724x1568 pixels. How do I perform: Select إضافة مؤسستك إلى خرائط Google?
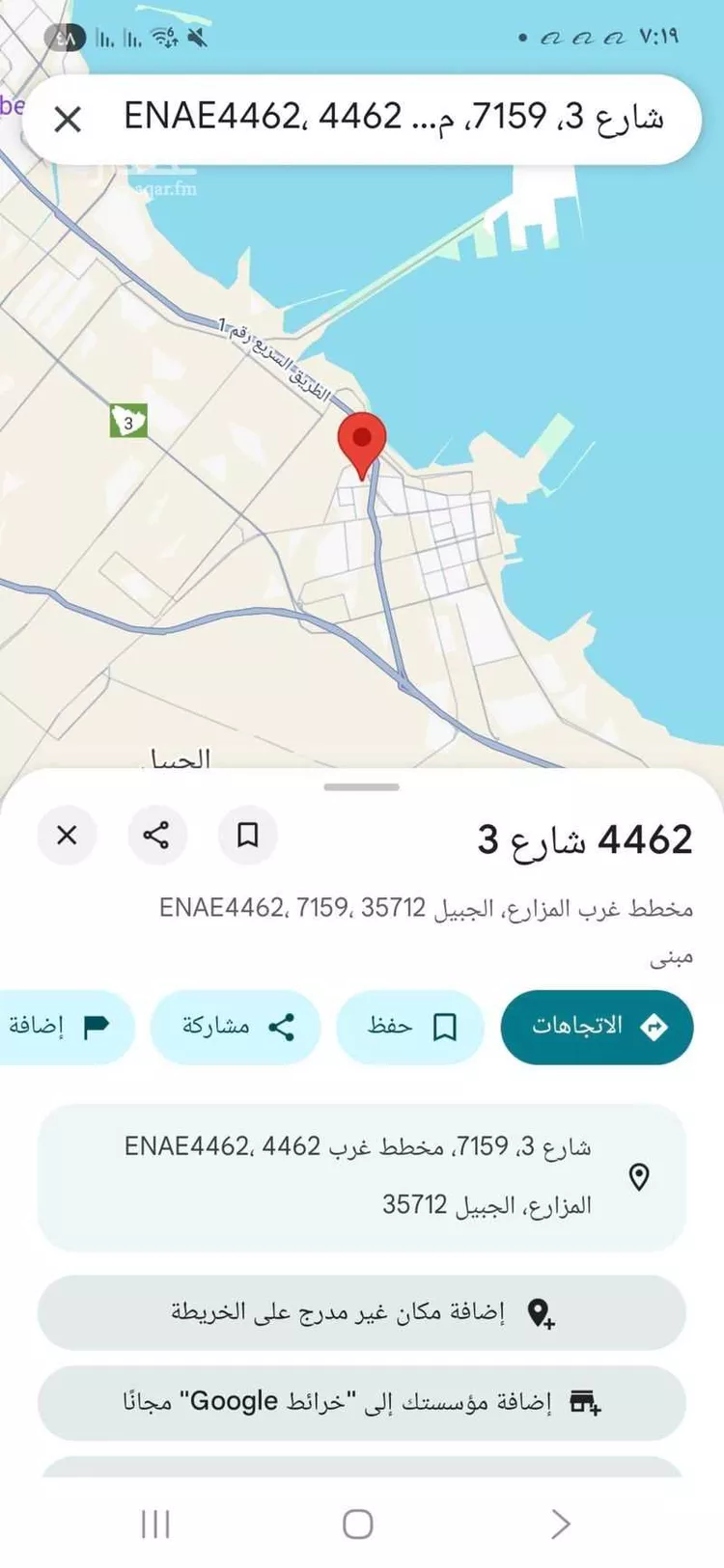(361, 1402)
